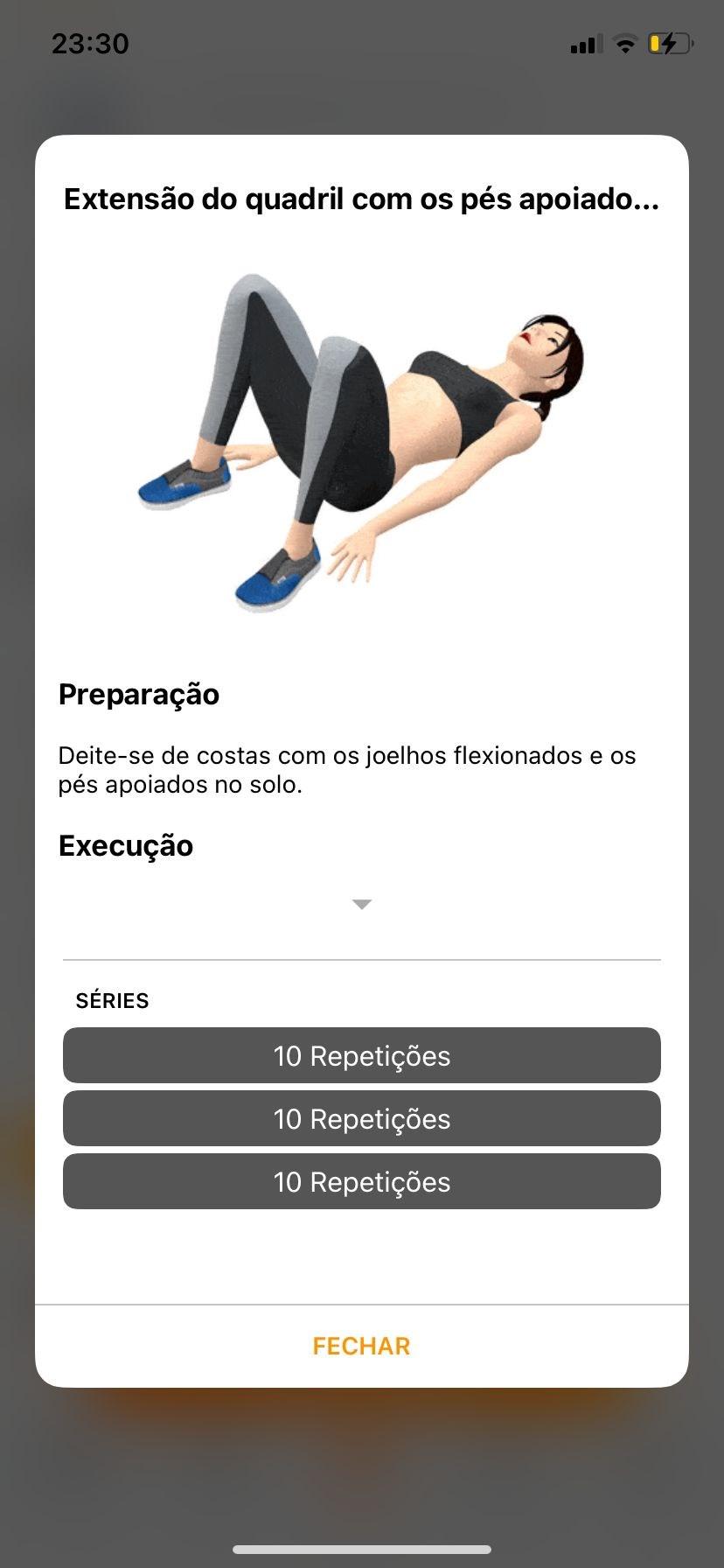
Task: Close the exercise dialog with FECHAR
Action: point(361,1346)
